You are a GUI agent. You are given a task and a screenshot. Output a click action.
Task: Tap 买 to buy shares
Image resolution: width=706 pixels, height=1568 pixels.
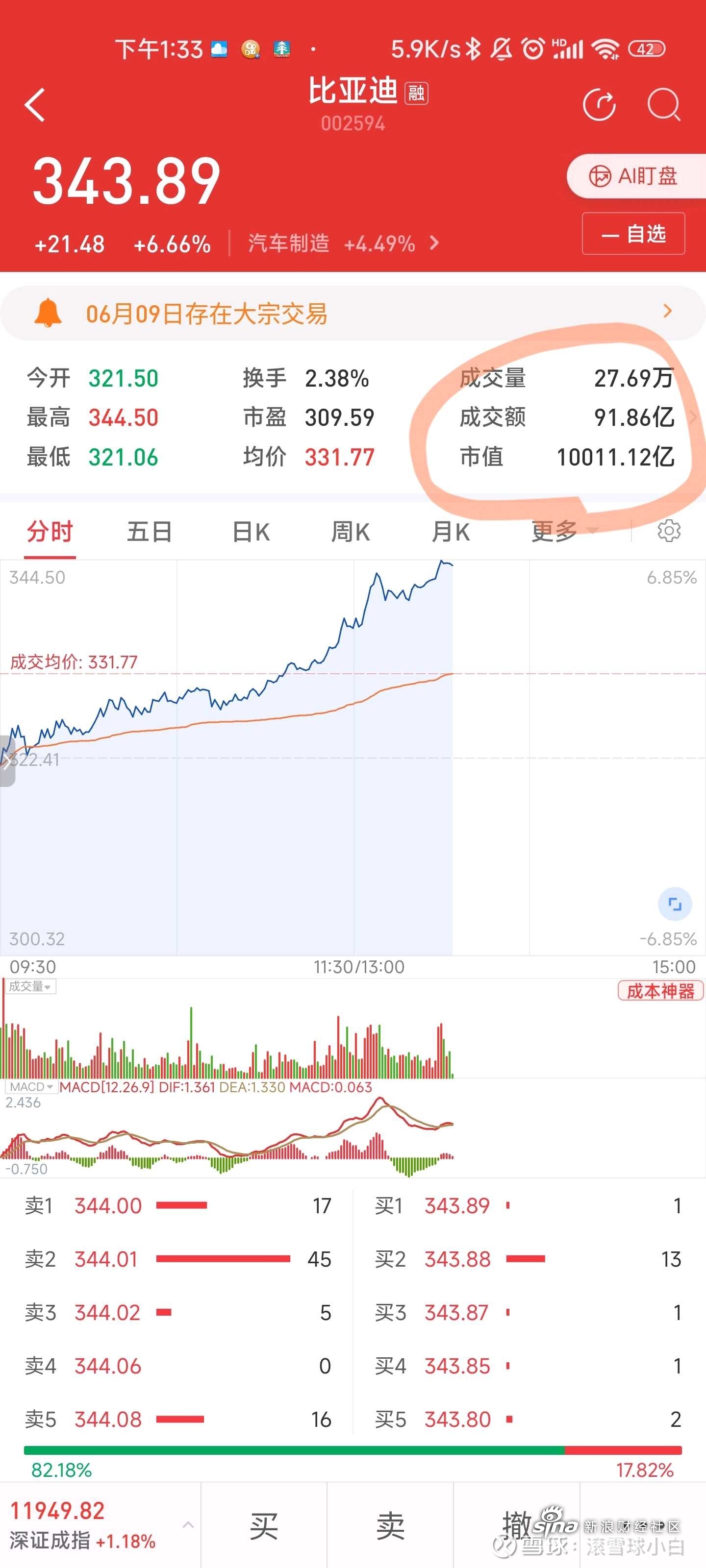click(x=264, y=1527)
